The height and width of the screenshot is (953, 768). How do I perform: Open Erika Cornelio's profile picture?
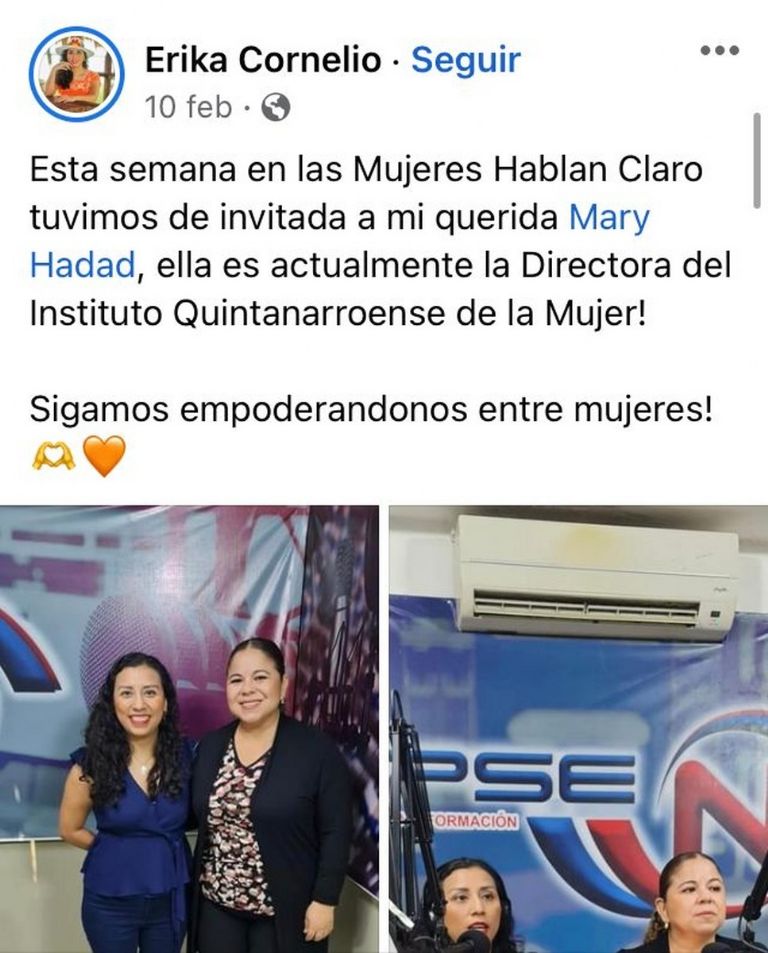tap(76, 75)
